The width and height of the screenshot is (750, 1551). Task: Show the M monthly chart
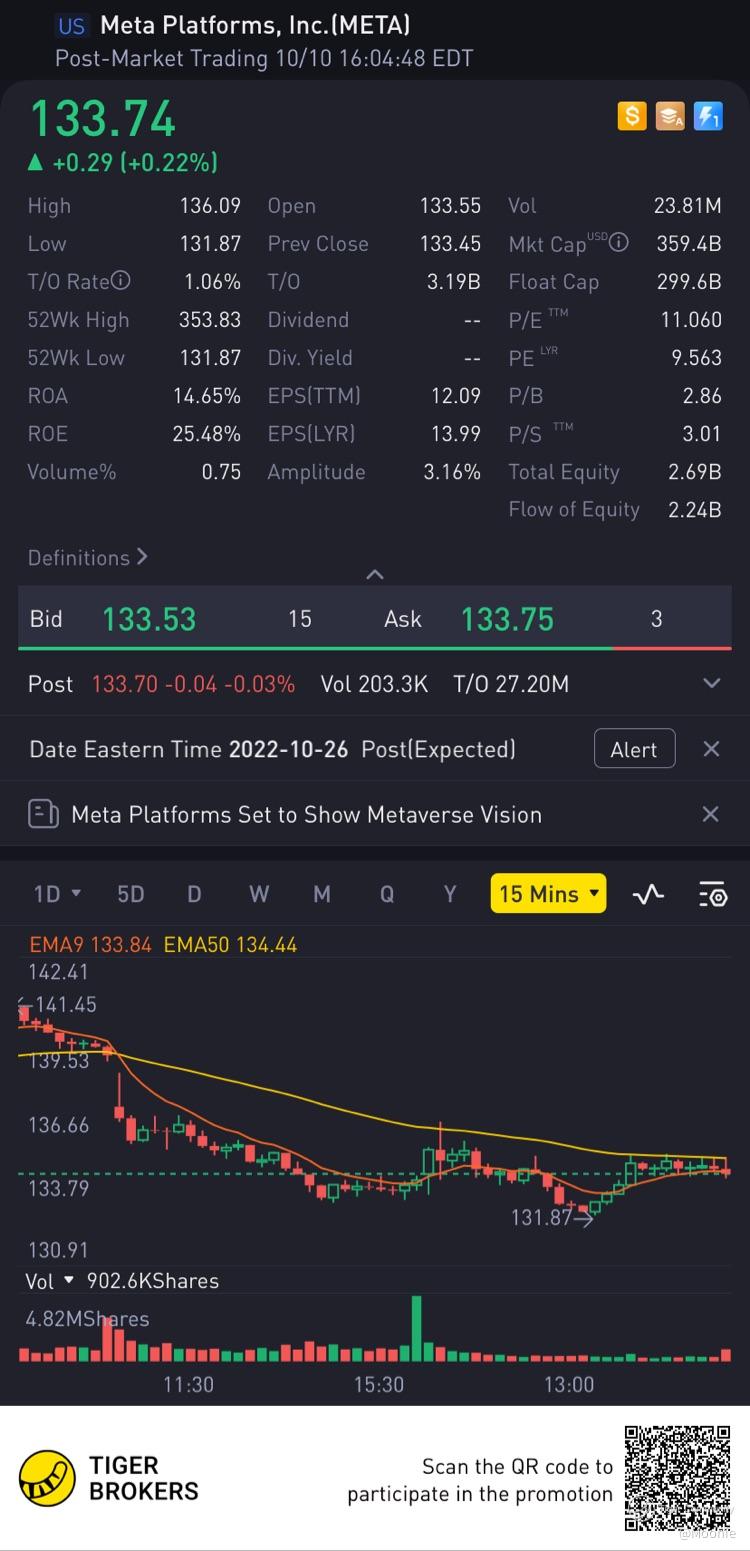pyautogui.click(x=322, y=894)
